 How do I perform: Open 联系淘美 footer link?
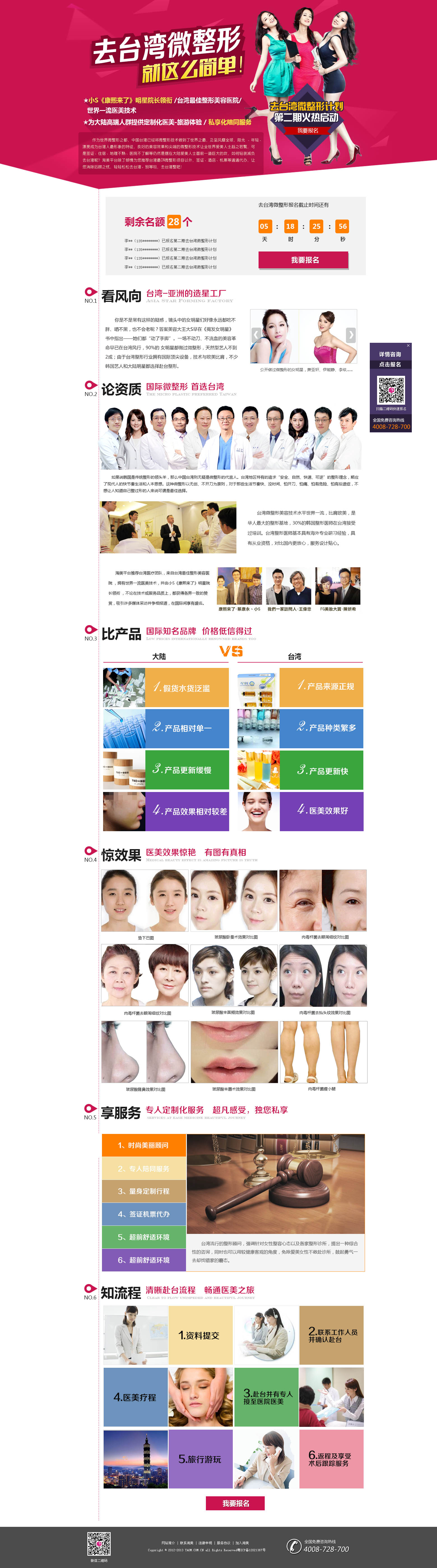point(186,1543)
